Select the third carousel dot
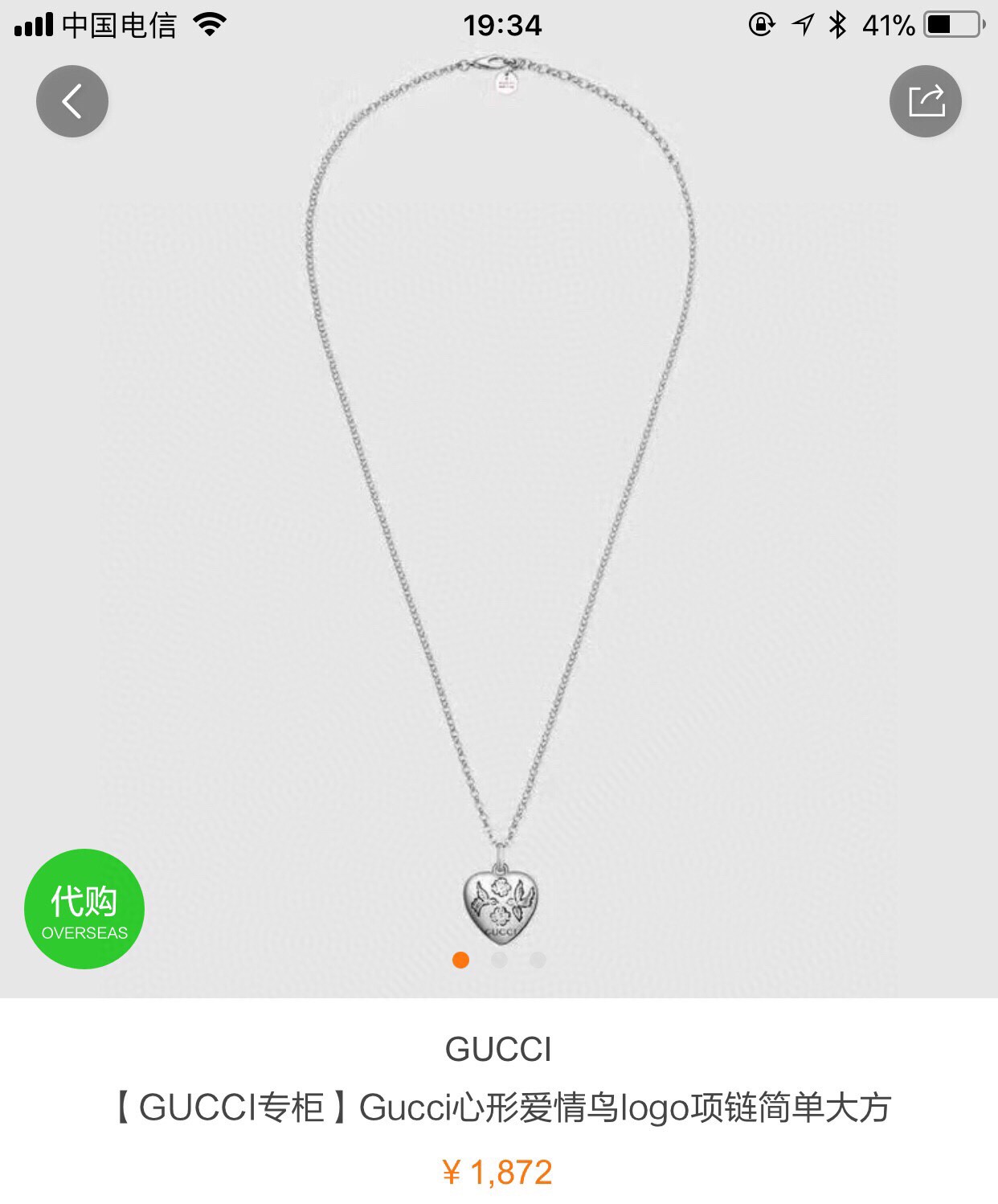Image resolution: width=998 pixels, height=1204 pixels. coord(537,960)
